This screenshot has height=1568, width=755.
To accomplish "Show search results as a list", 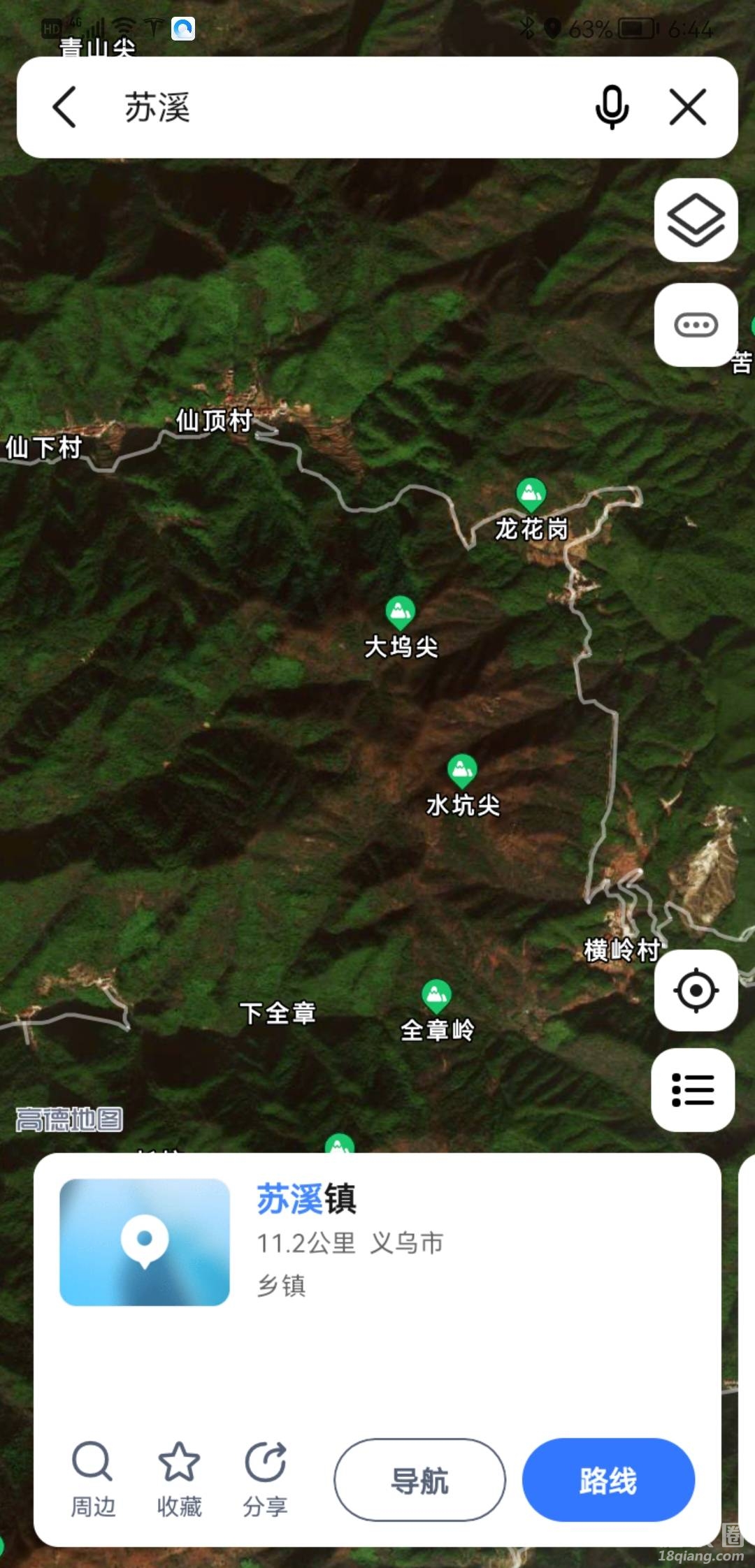I will click(x=693, y=1089).
